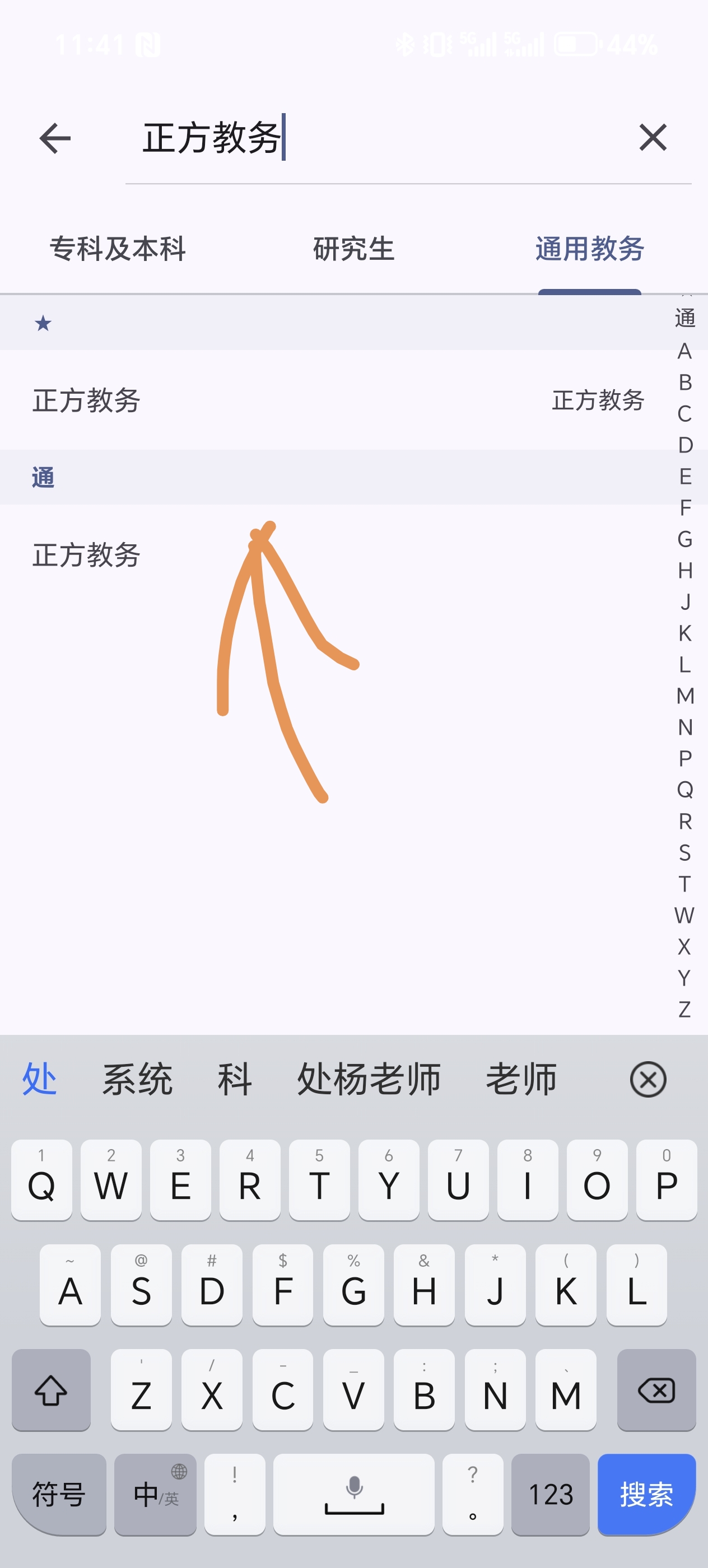708x1568 pixels.
Task: Hit the blue 搜索 key
Action: (646, 1494)
